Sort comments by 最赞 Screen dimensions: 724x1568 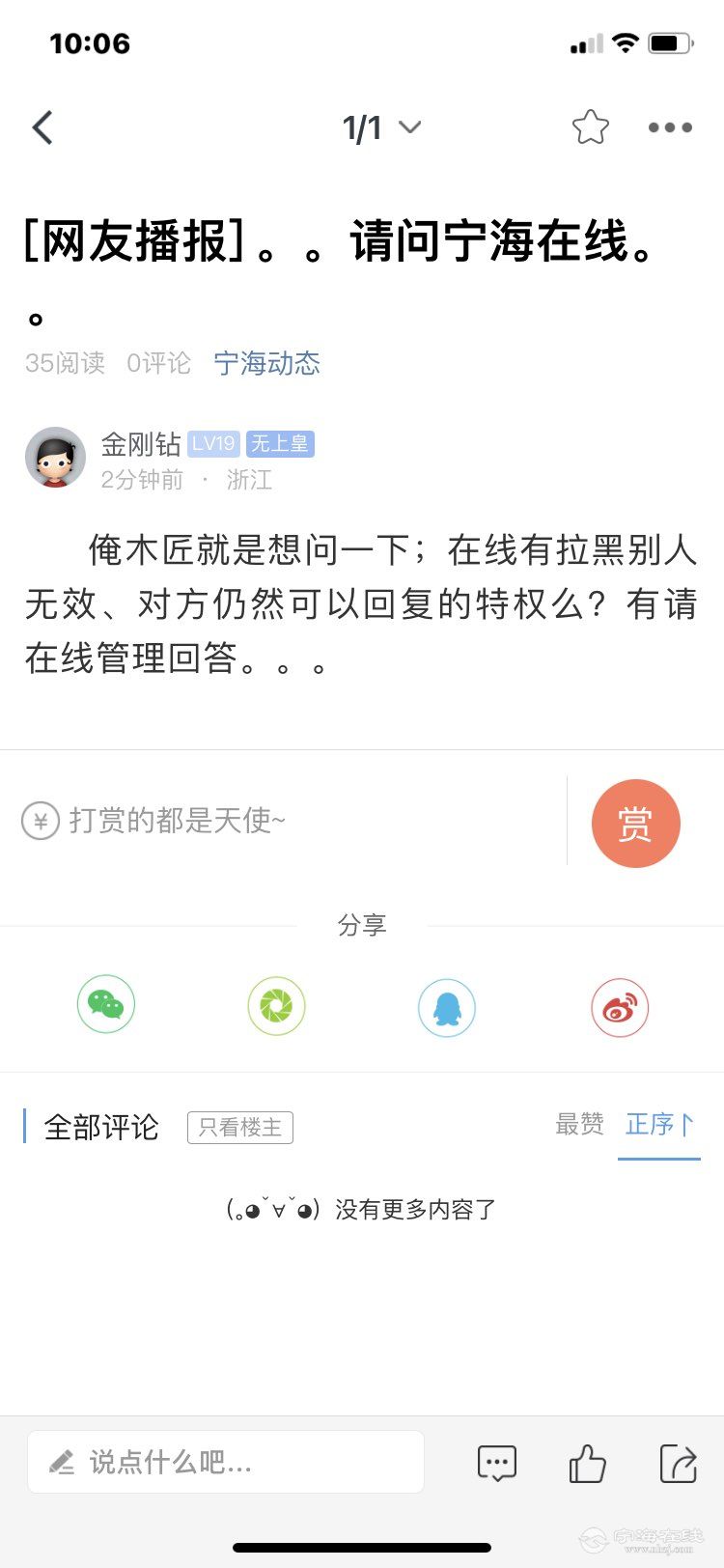579,1124
